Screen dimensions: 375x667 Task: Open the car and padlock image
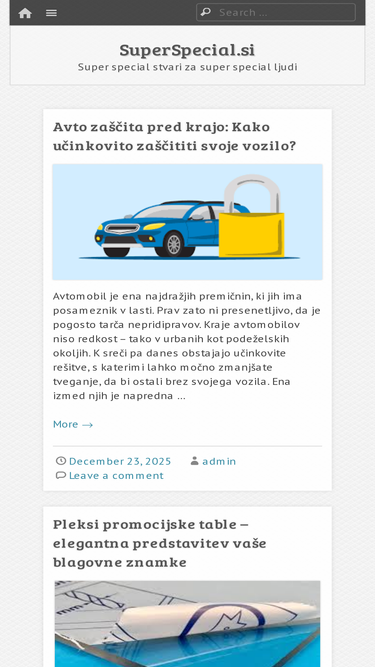click(x=188, y=222)
